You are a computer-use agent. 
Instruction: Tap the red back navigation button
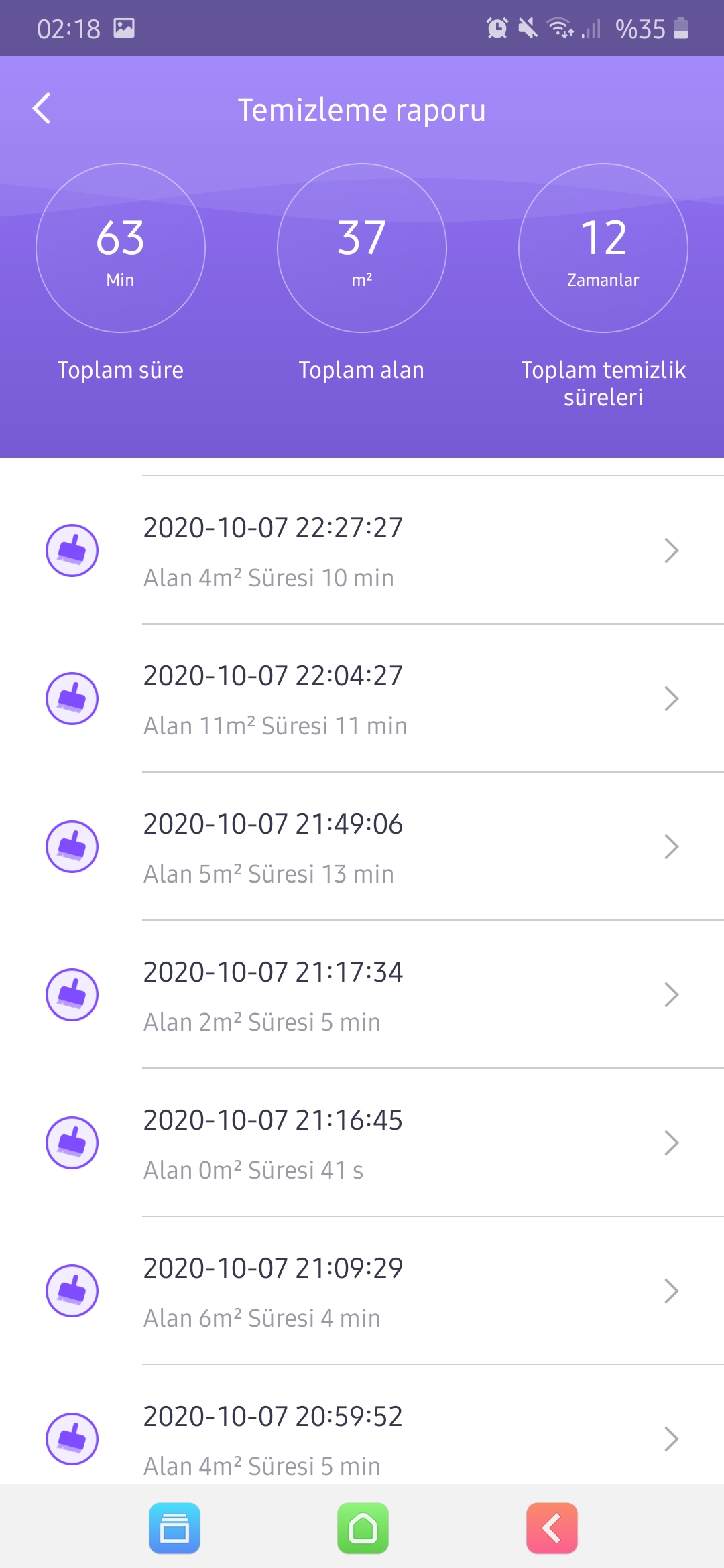[x=552, y=1528]
